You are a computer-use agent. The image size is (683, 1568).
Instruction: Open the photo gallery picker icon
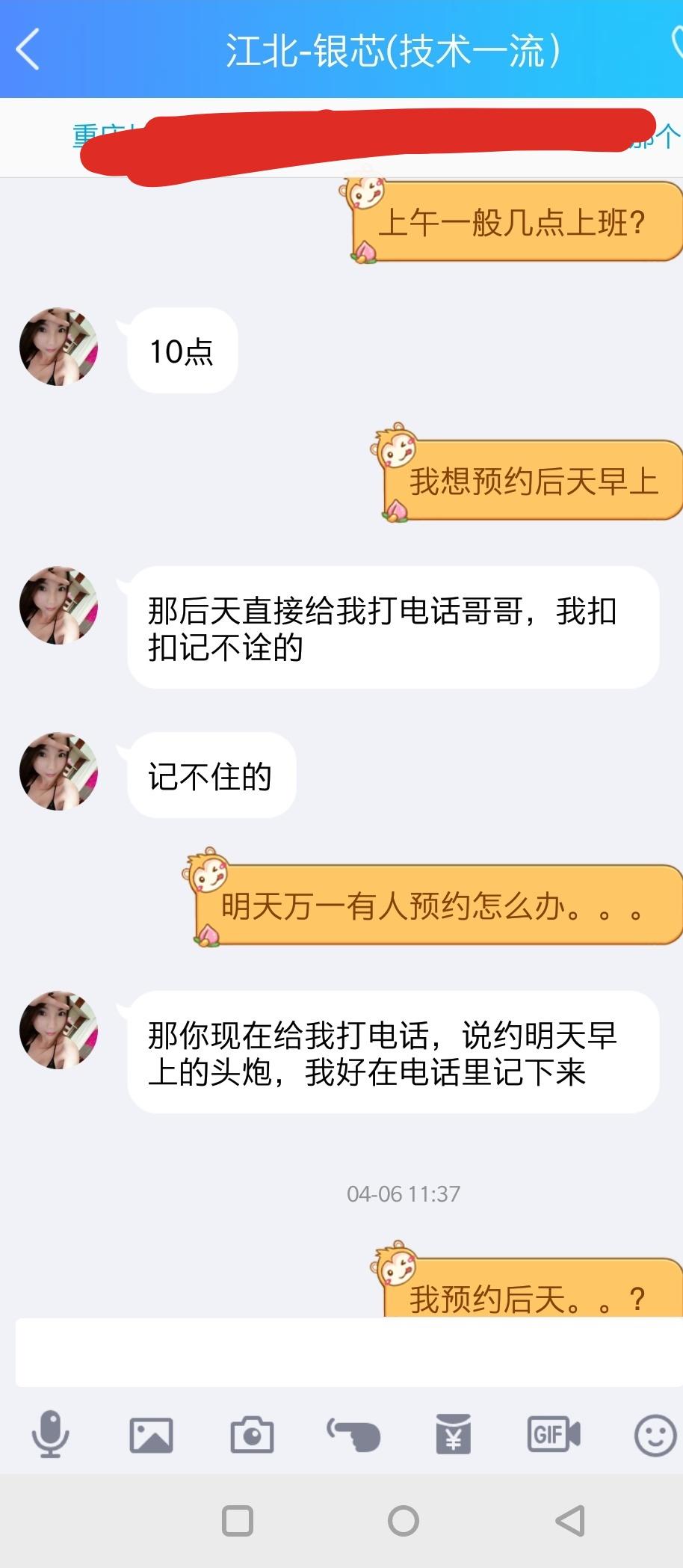coord(151,1435)
